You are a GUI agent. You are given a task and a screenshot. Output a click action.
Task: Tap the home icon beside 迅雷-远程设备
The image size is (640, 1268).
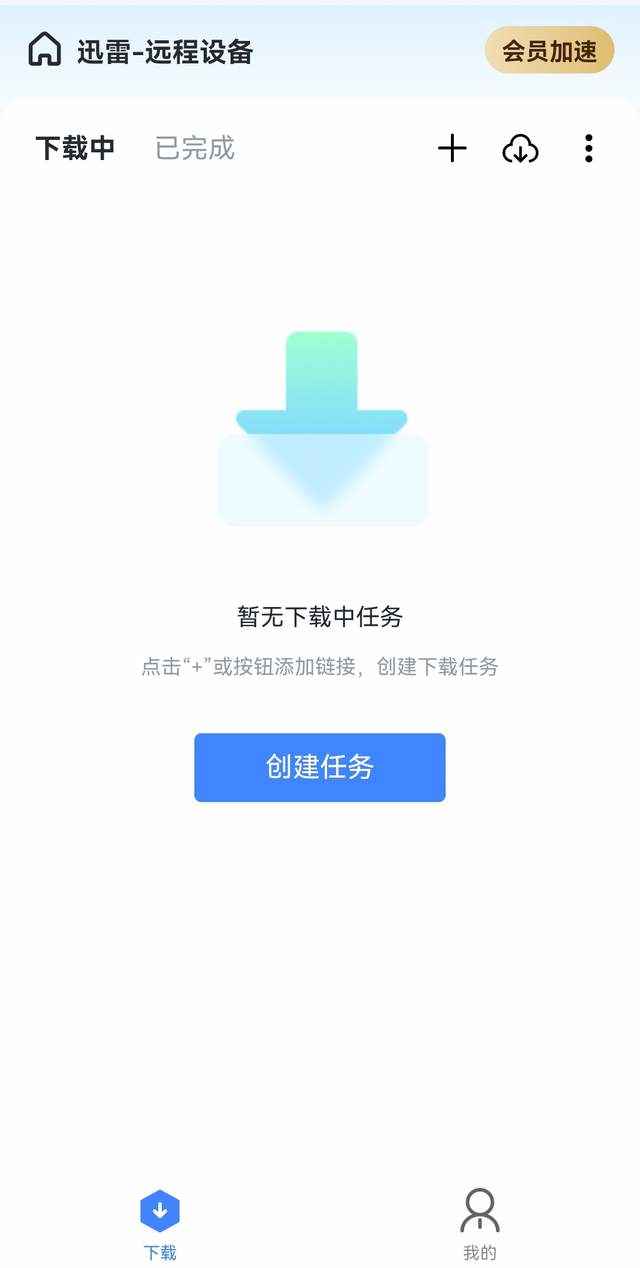44,50
